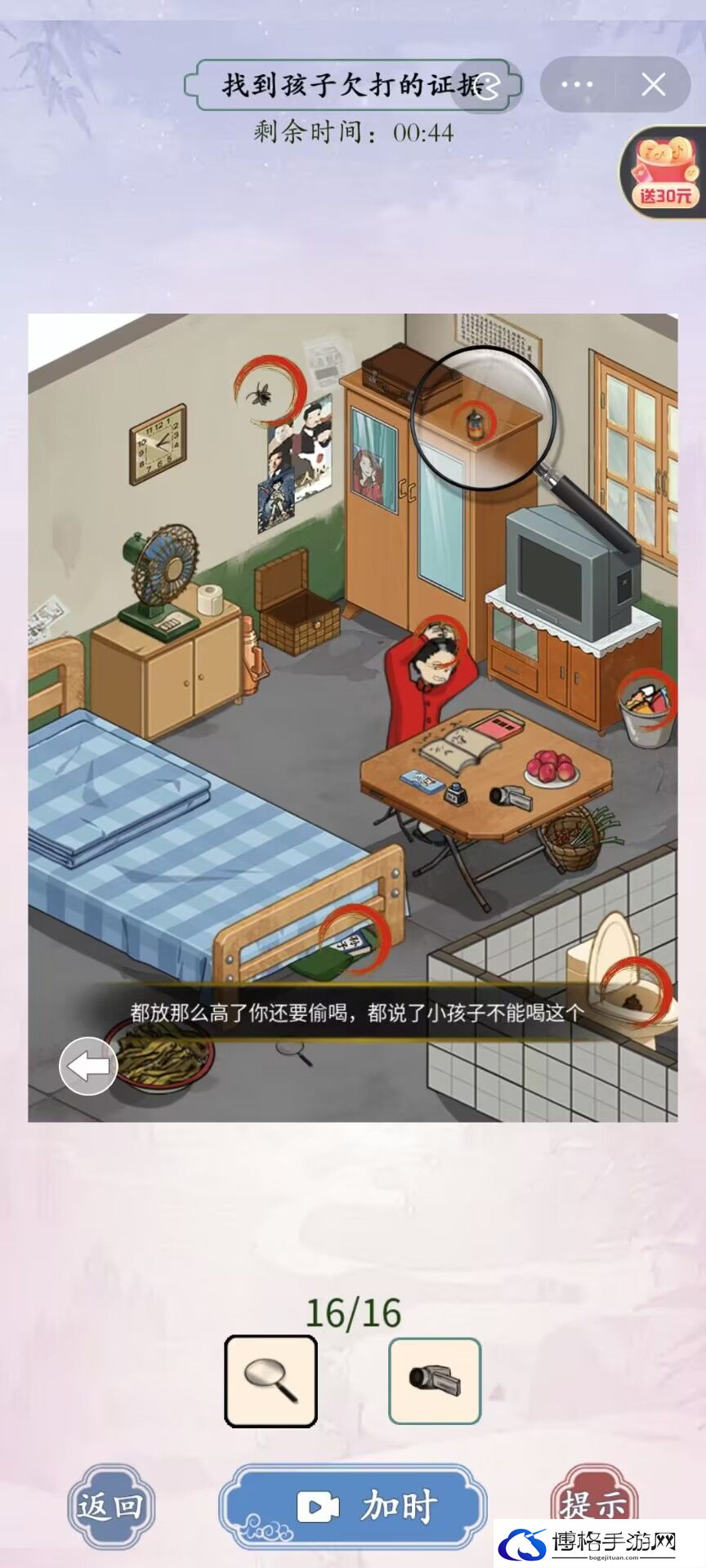Image resolution: width=706 pixels, height=1568 pixels.
Task: Close the mini-game window
Action: [653, 85]
